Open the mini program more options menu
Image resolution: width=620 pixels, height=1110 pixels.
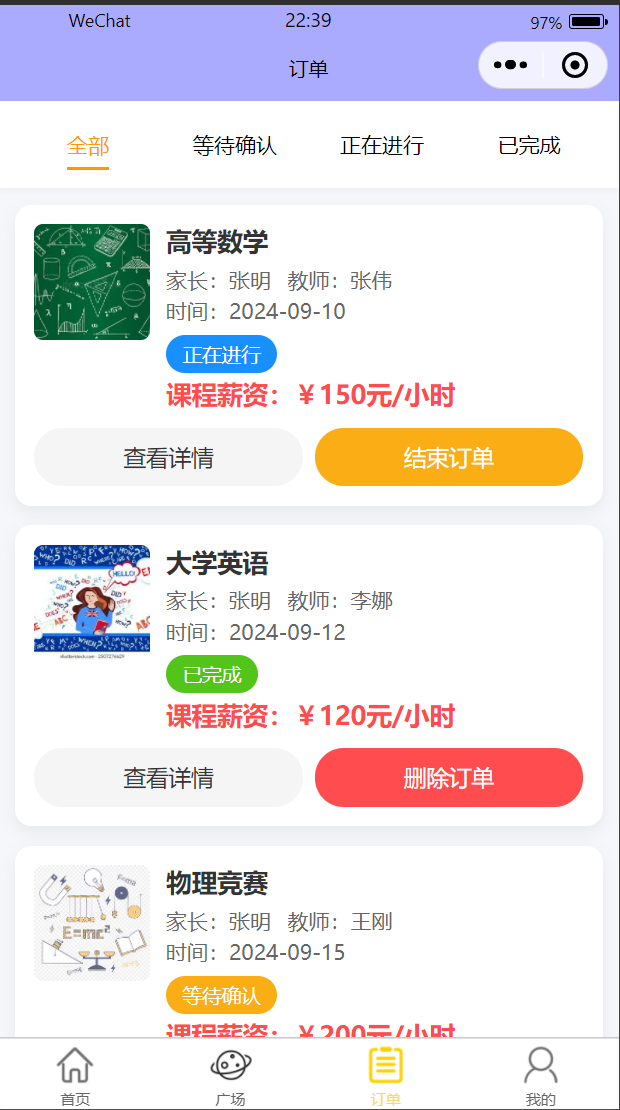pyautogui.click(x=510, y=66)
